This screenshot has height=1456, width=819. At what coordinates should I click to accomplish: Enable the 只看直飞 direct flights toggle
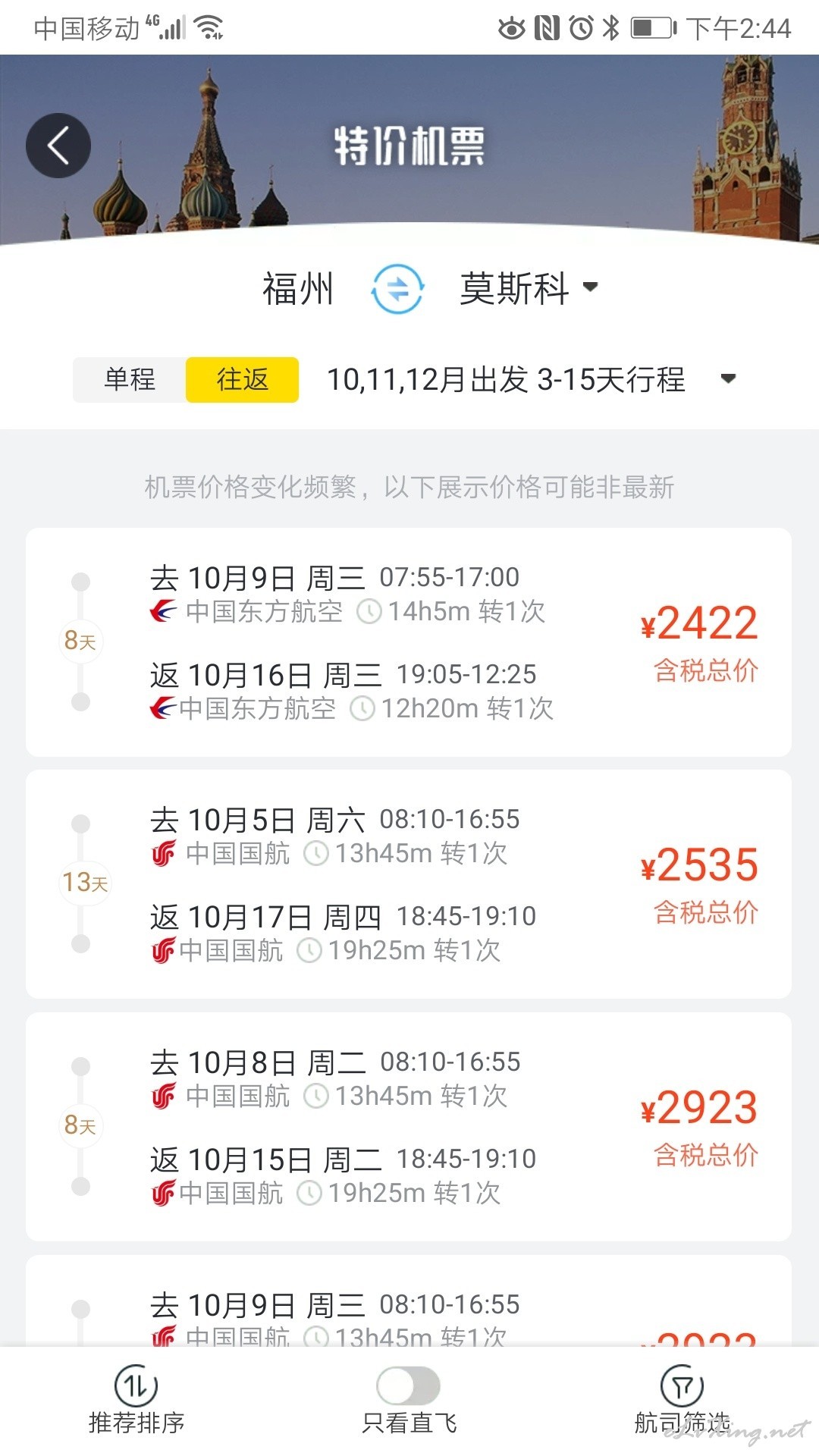[x=409, y=1386]
